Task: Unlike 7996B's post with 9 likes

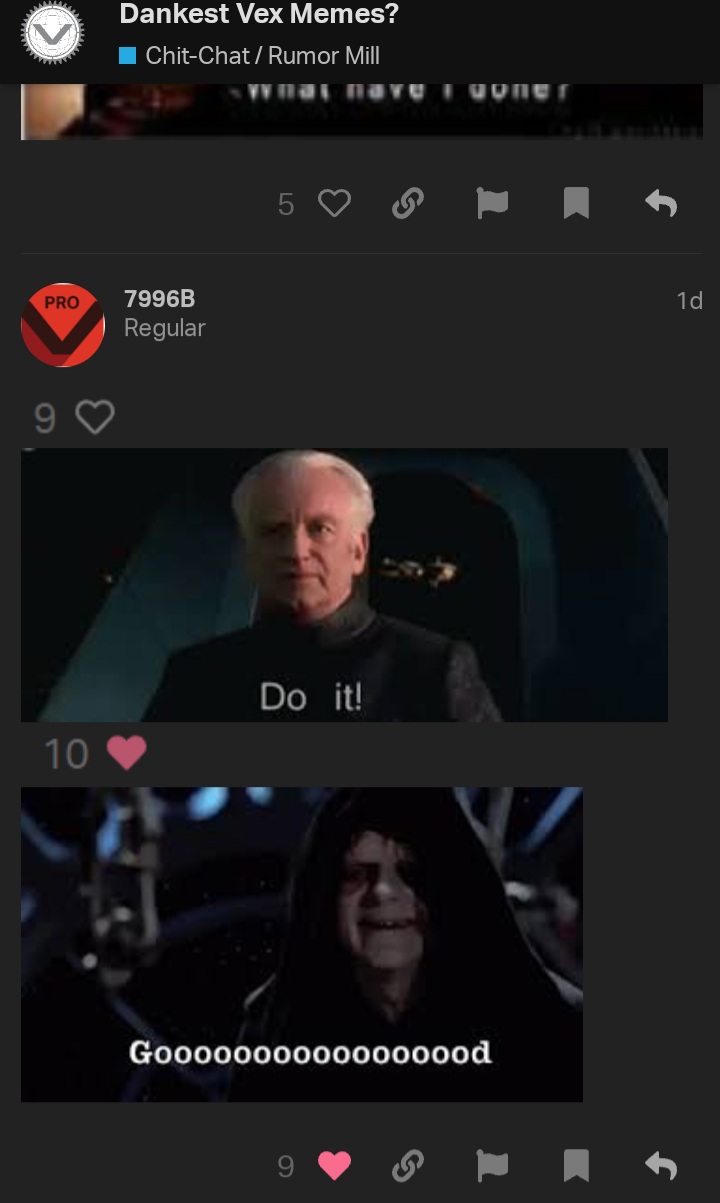Action: pyautogui.click(x=334, y=1166)
